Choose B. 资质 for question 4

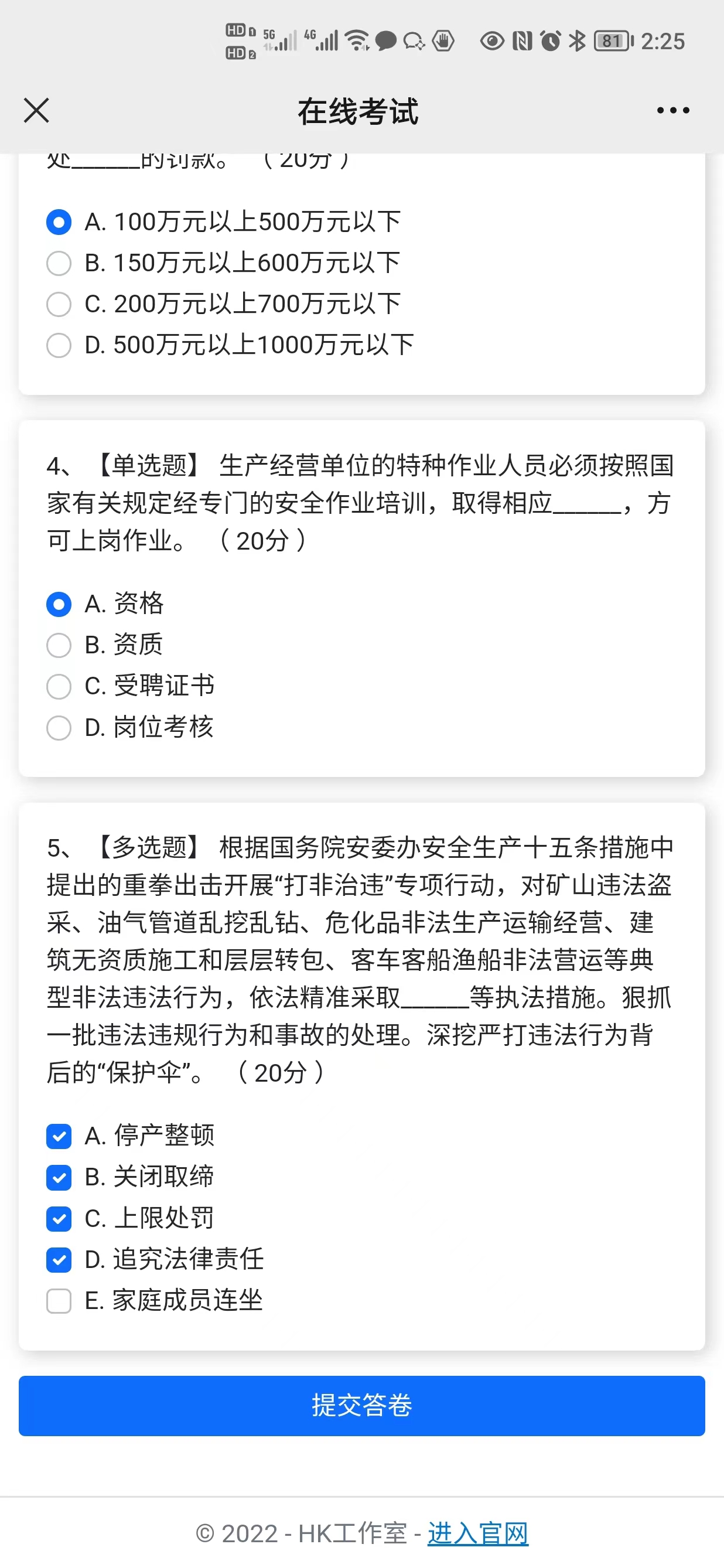pyautogui.click(x=59, y=645)
